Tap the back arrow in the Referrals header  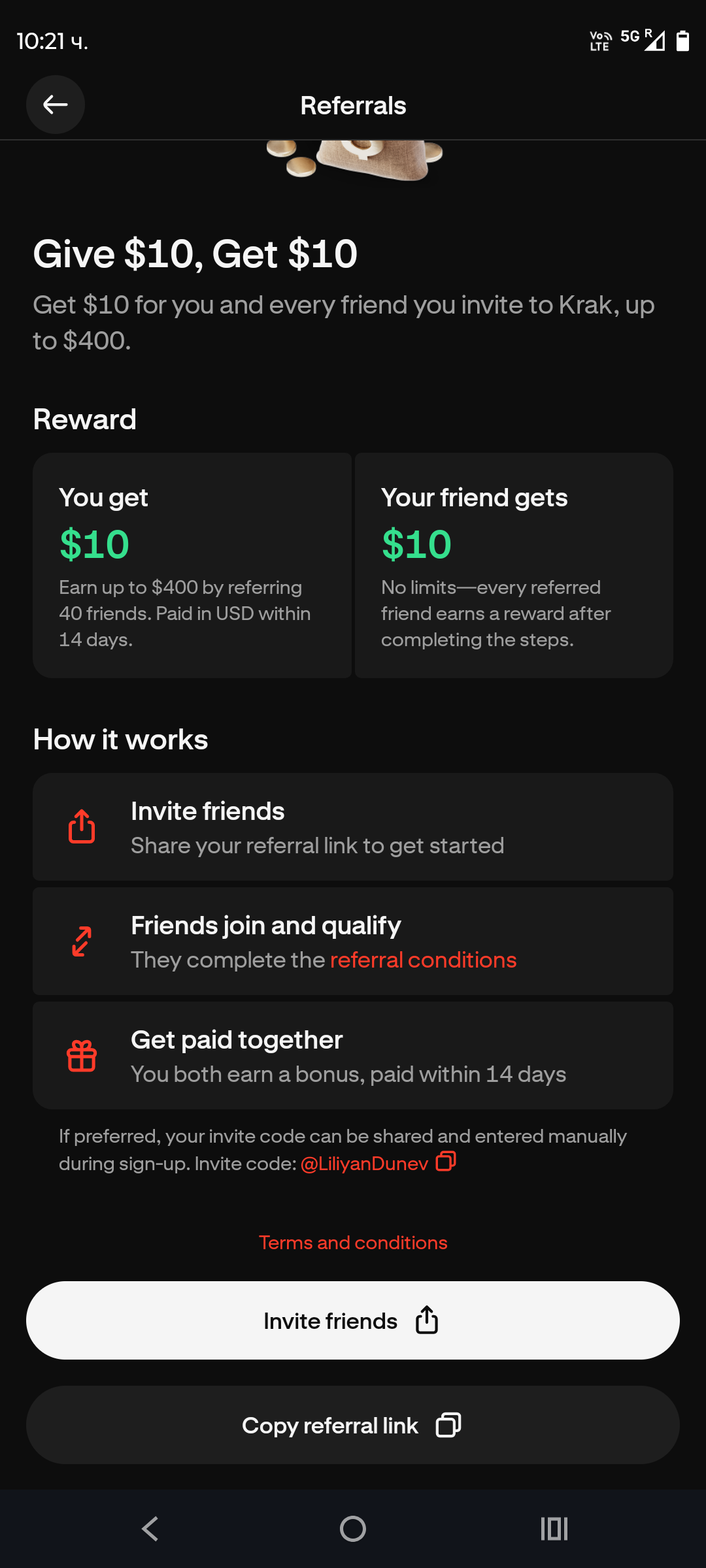(55, 105)
